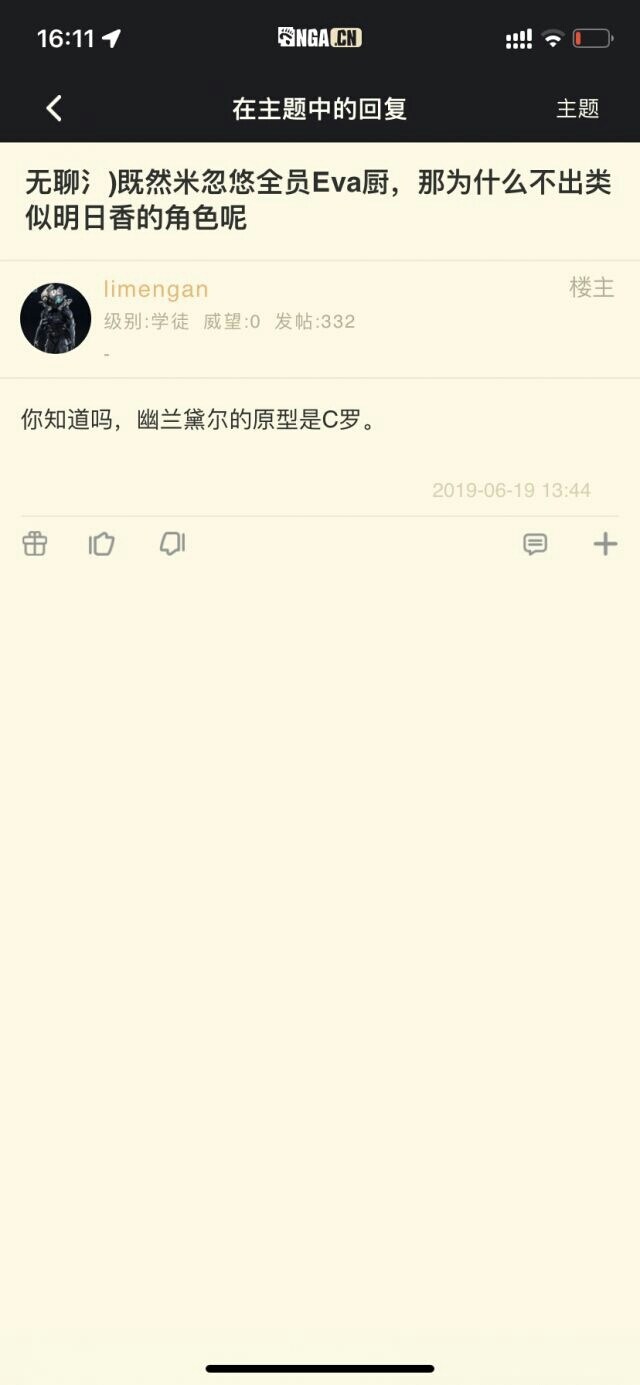Send a gift to this post
The width and height of the screenshot is (640, 1385).
[35, 544]
